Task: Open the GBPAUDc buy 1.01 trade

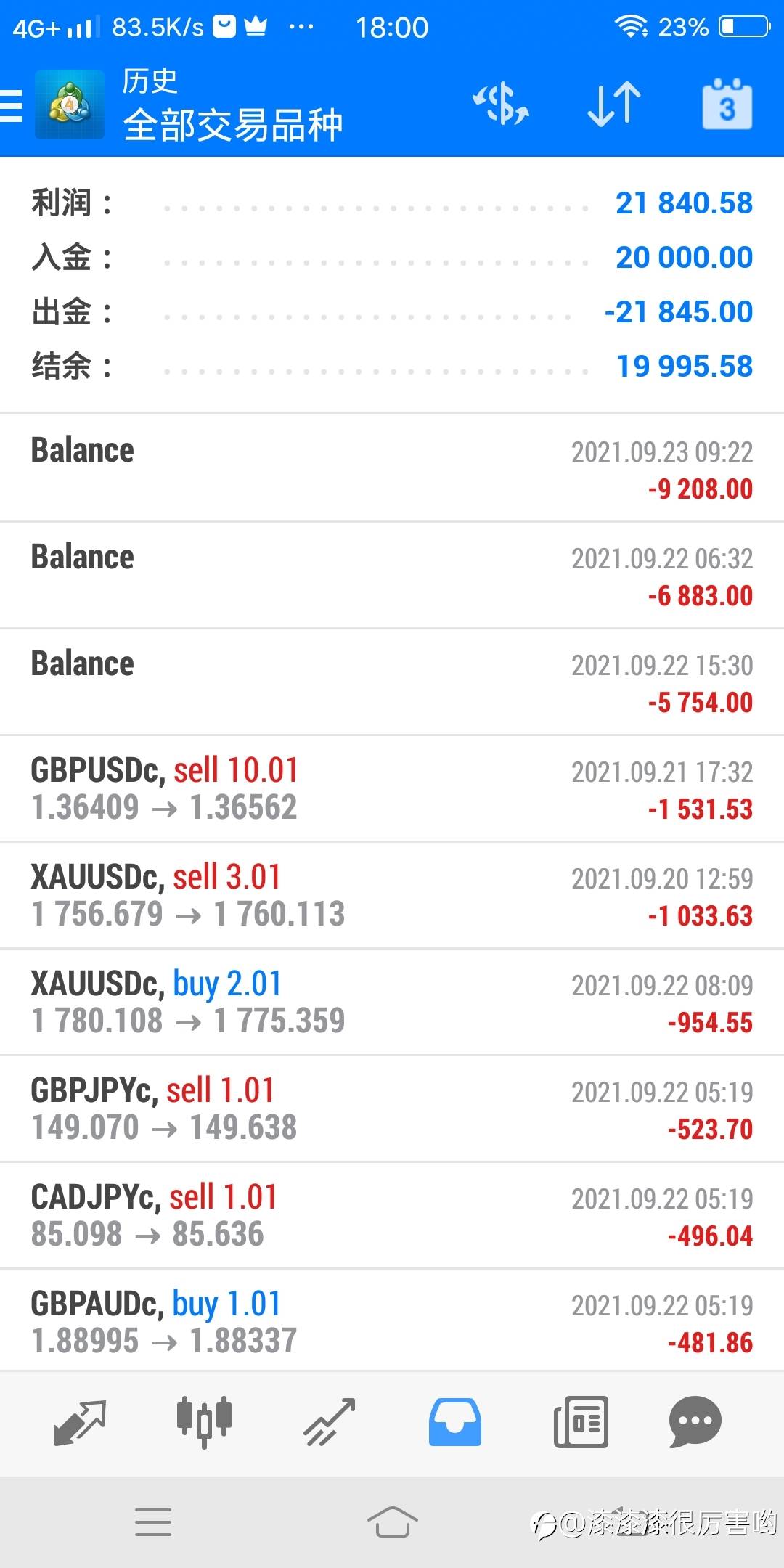Action: tap(392, 1321)
